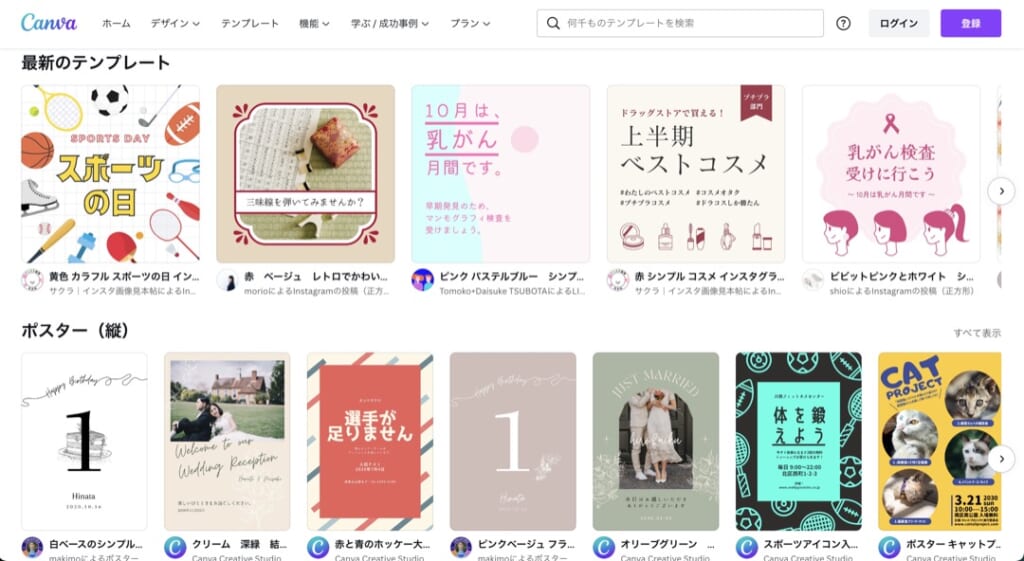The image size is (1024, 561).
Task: Open the テンプレート navigation link
Action: point(250,23)
